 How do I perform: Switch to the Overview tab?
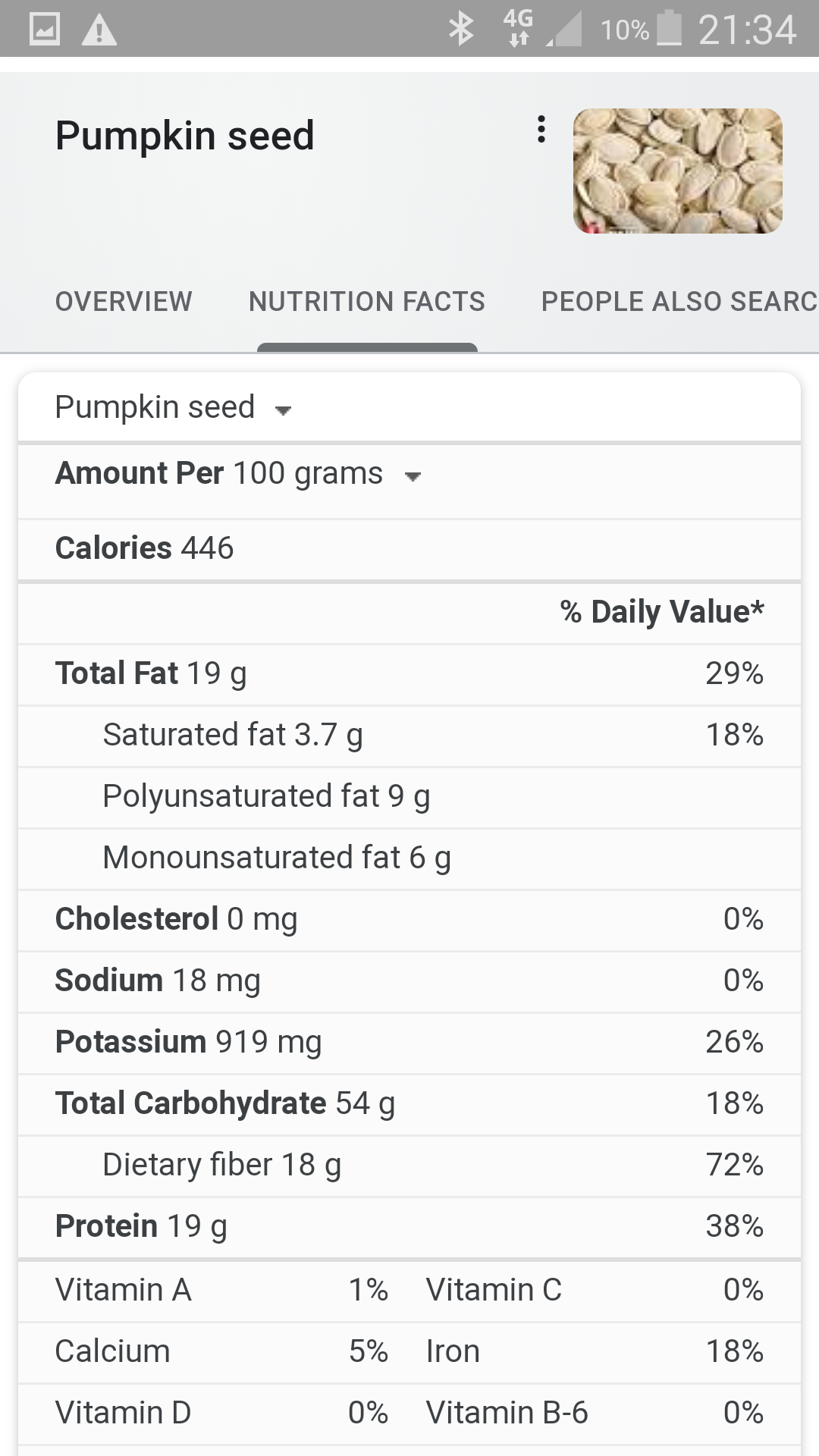tap(124, 302)
